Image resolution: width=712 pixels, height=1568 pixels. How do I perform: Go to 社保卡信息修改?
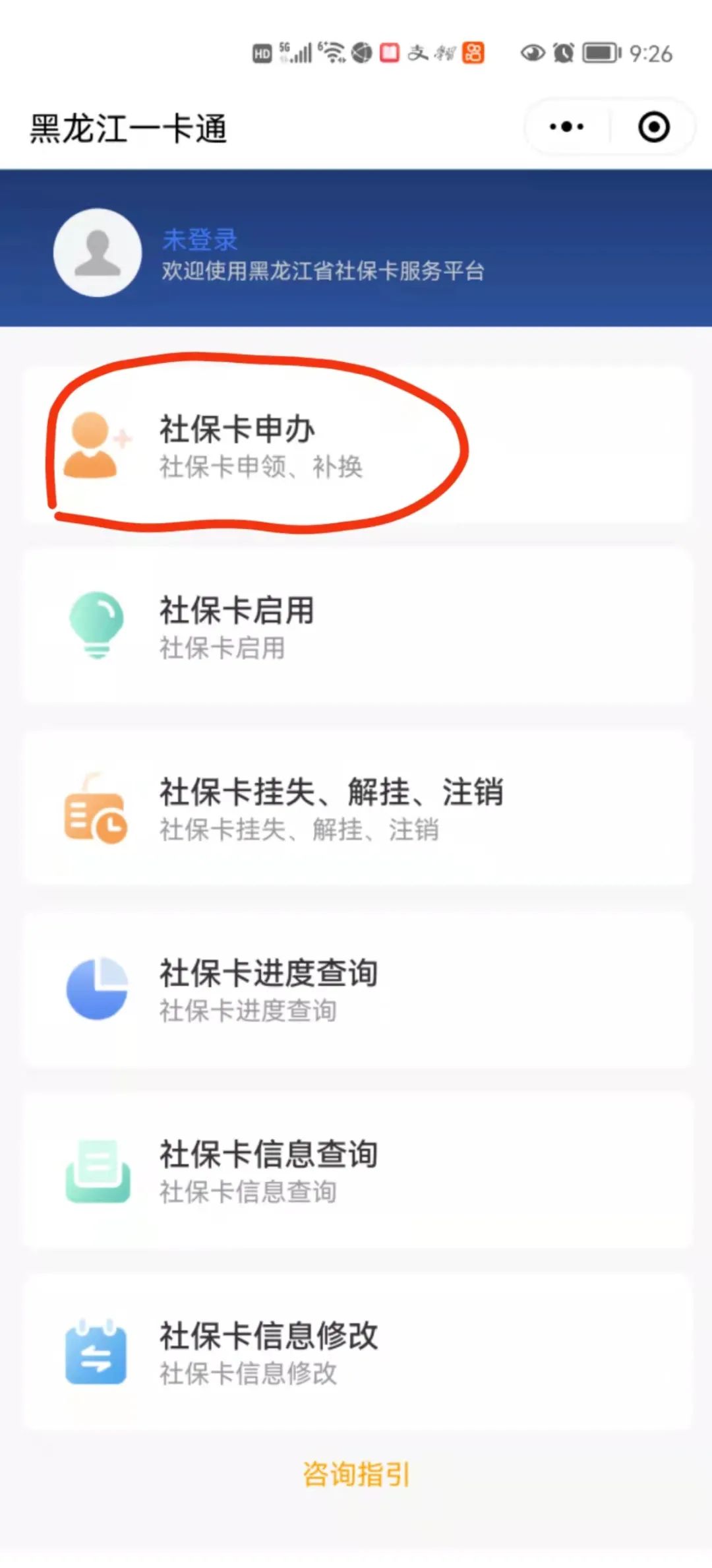[x=356, y=1352]
